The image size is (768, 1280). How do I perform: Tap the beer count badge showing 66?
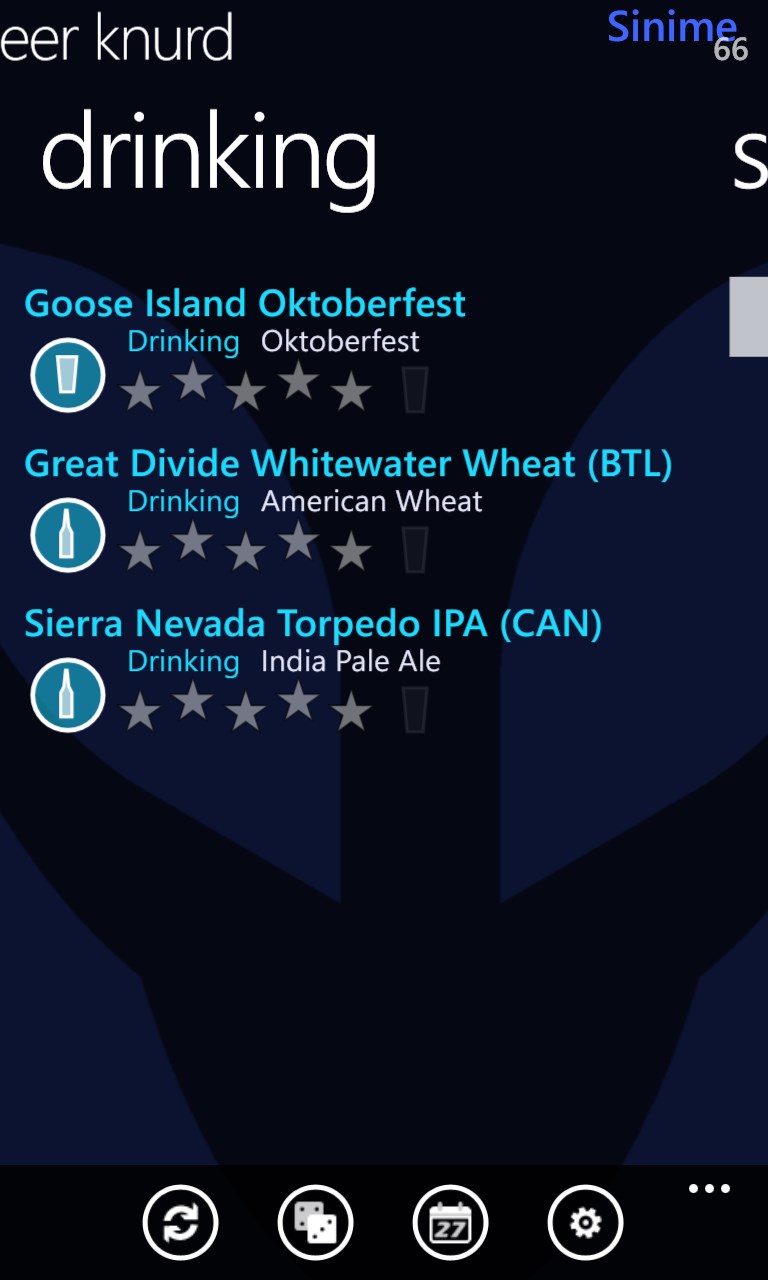(x=731, y=49)
